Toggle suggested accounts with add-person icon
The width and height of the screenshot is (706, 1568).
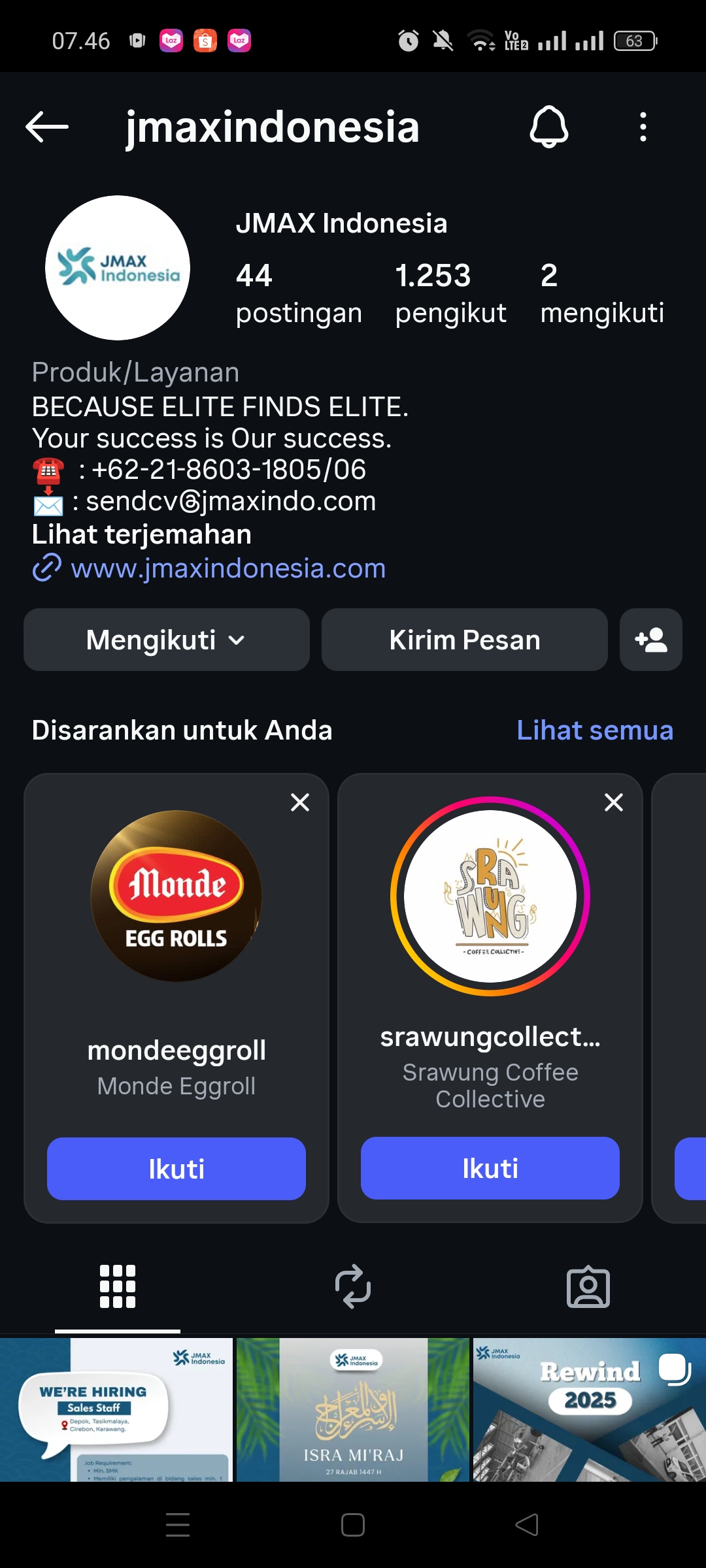coord(650,640)
